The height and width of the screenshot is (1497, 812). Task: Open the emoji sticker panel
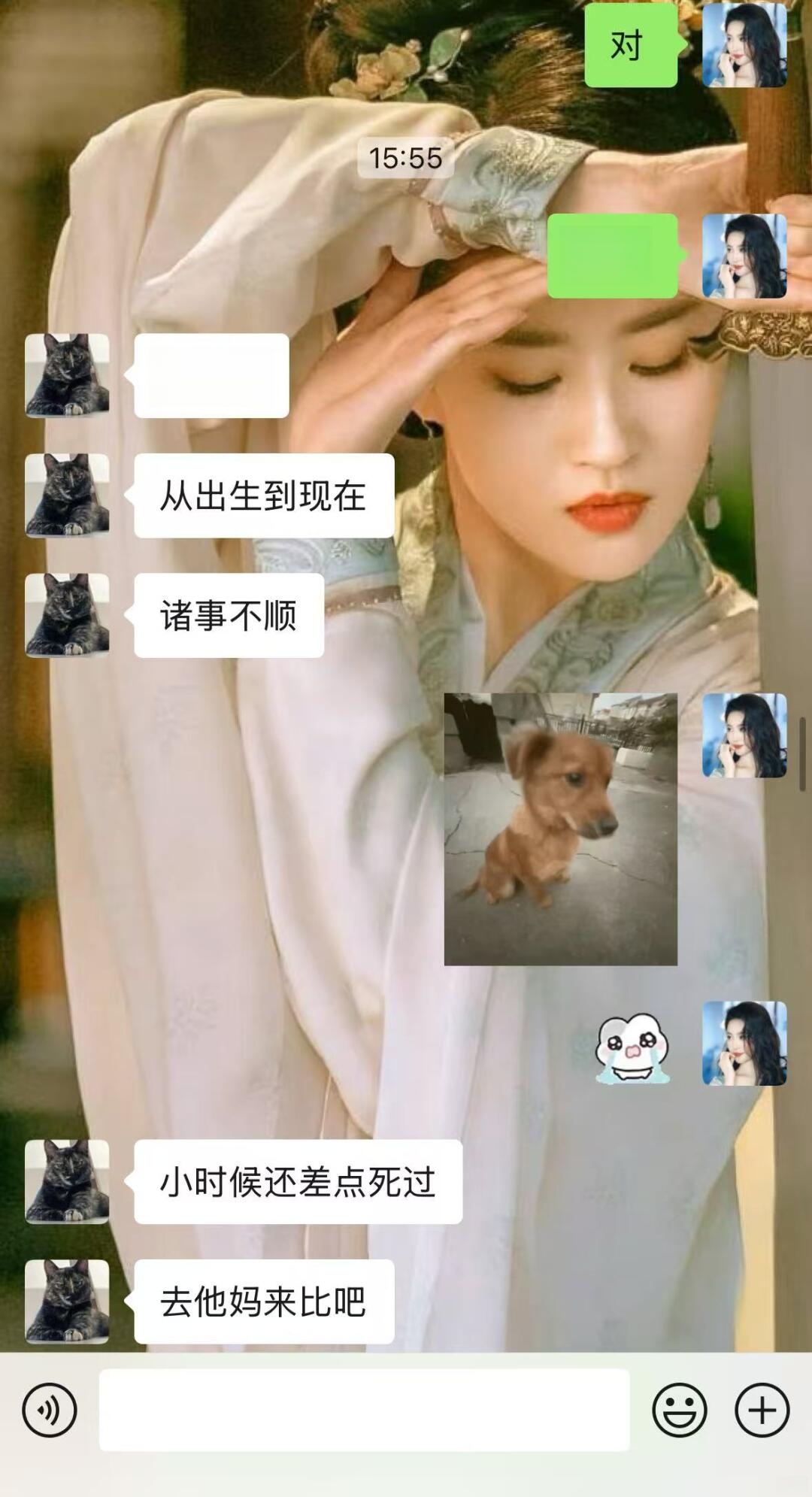pyautogui.click(x=679, y=1410)
